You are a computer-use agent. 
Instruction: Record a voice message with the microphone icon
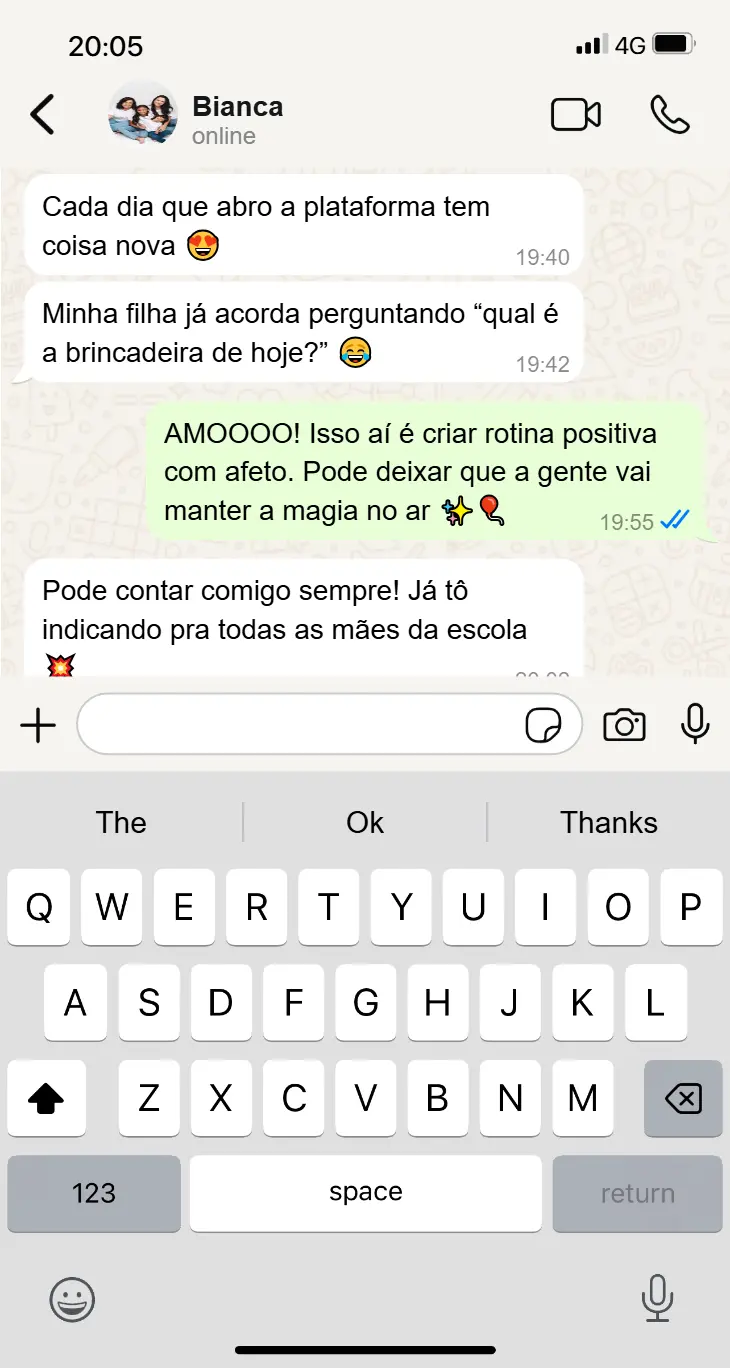point(696,724)
